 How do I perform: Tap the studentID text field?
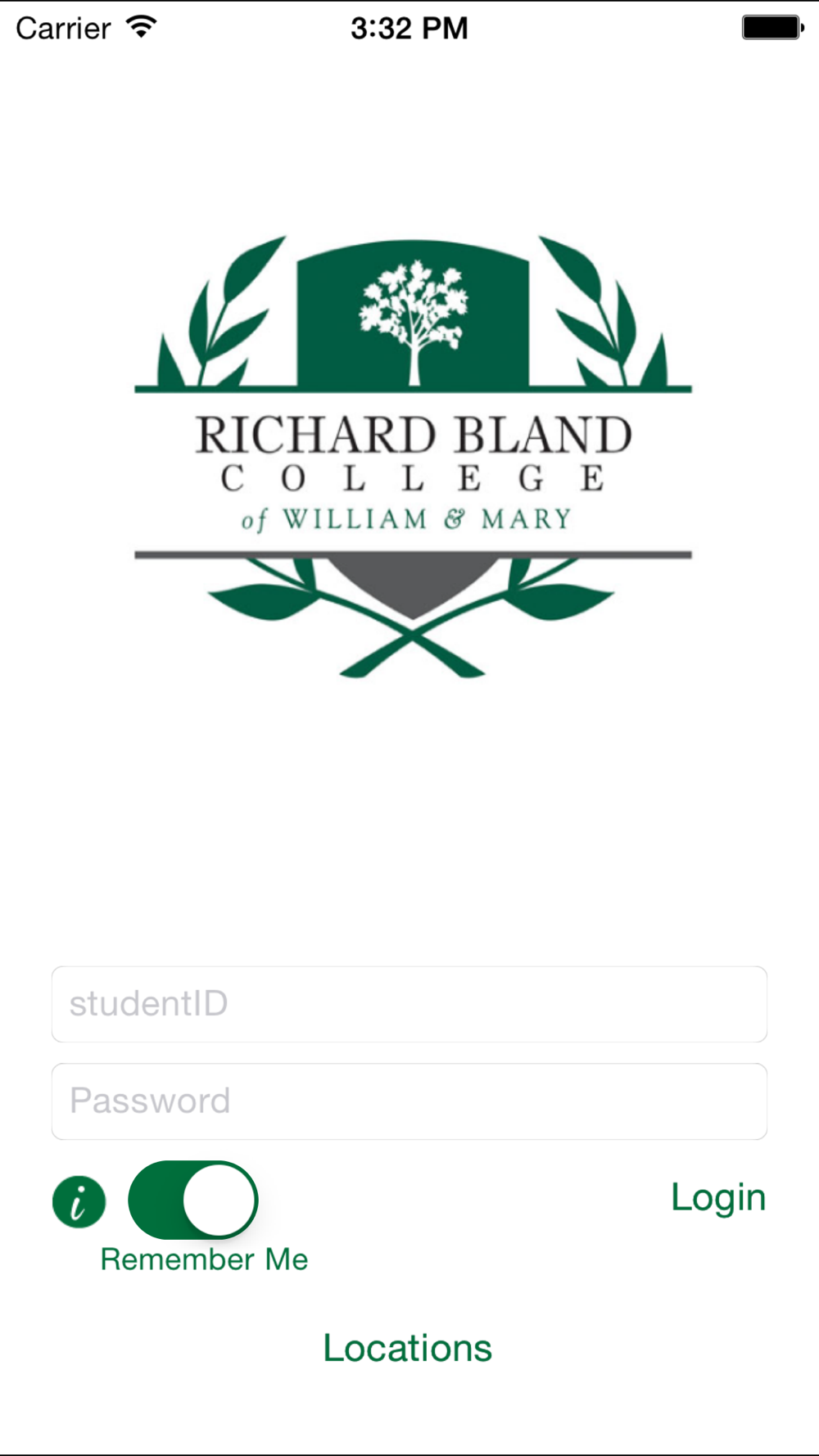pyautogui.click(x=409, y=1004)
